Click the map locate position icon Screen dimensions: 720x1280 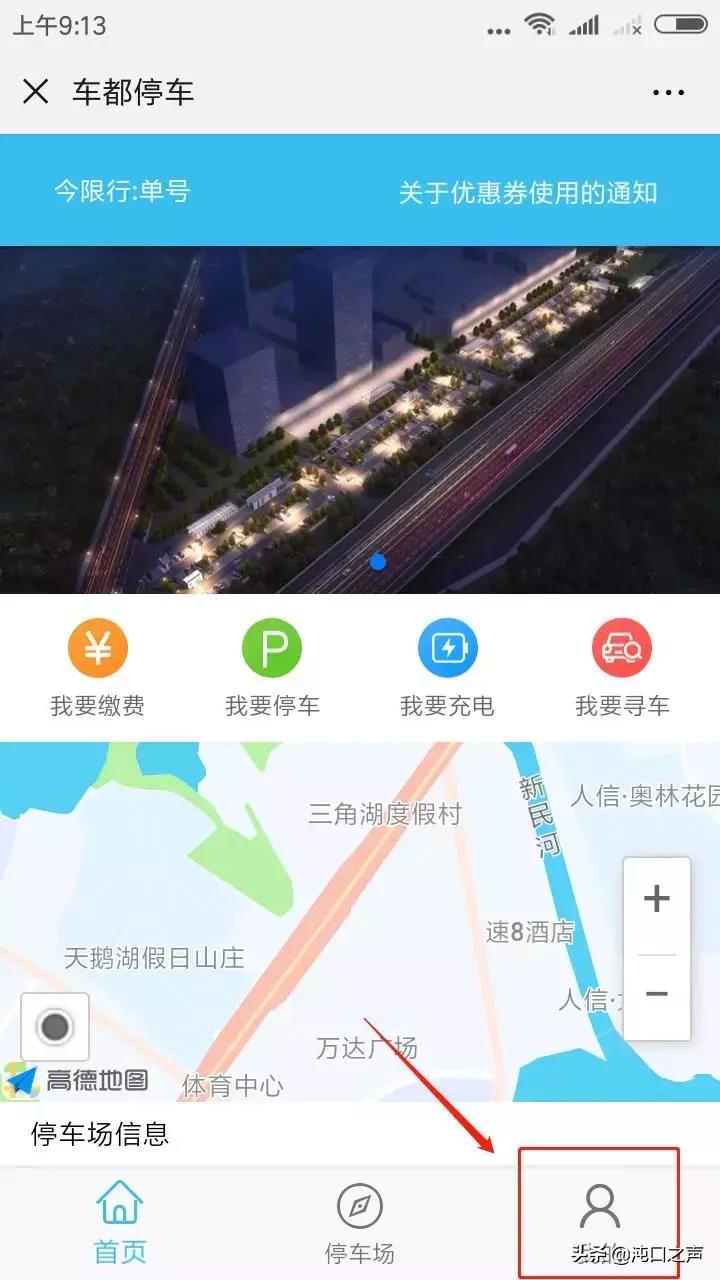click(55, 1026)
